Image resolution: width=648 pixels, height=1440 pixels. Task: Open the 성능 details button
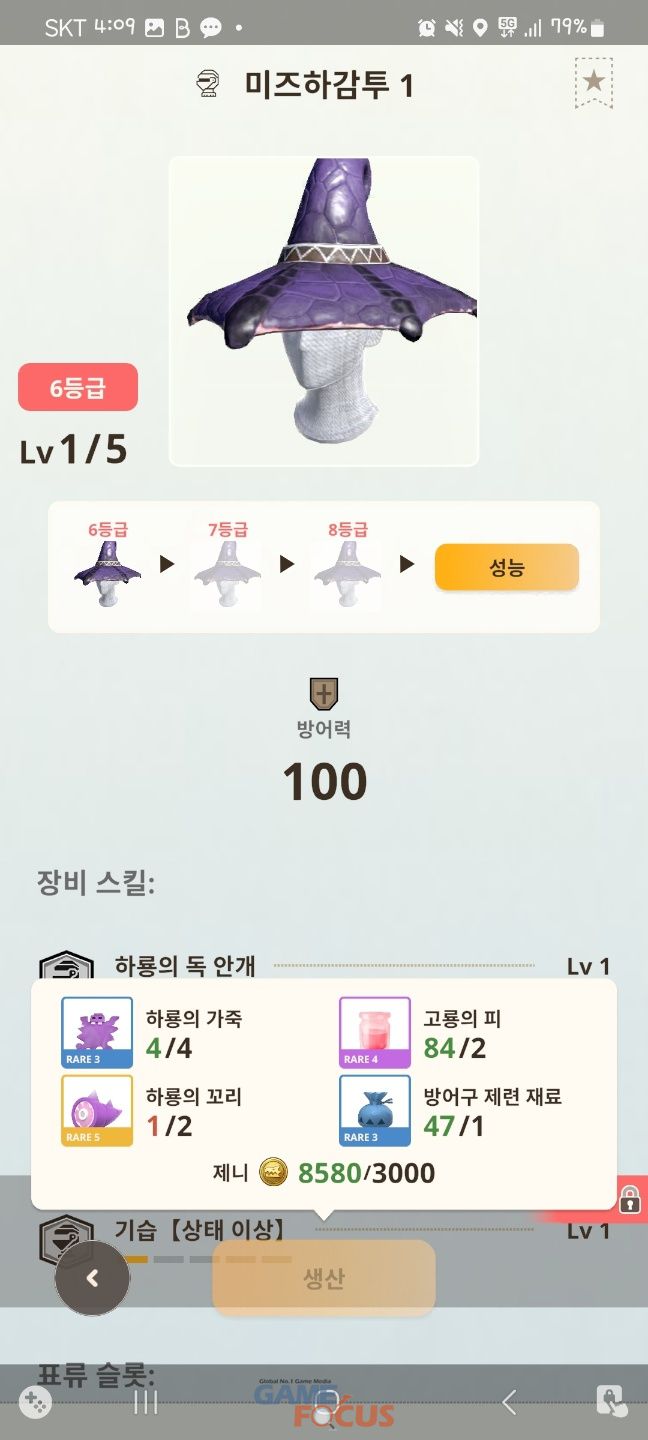(x=506, y=568)
